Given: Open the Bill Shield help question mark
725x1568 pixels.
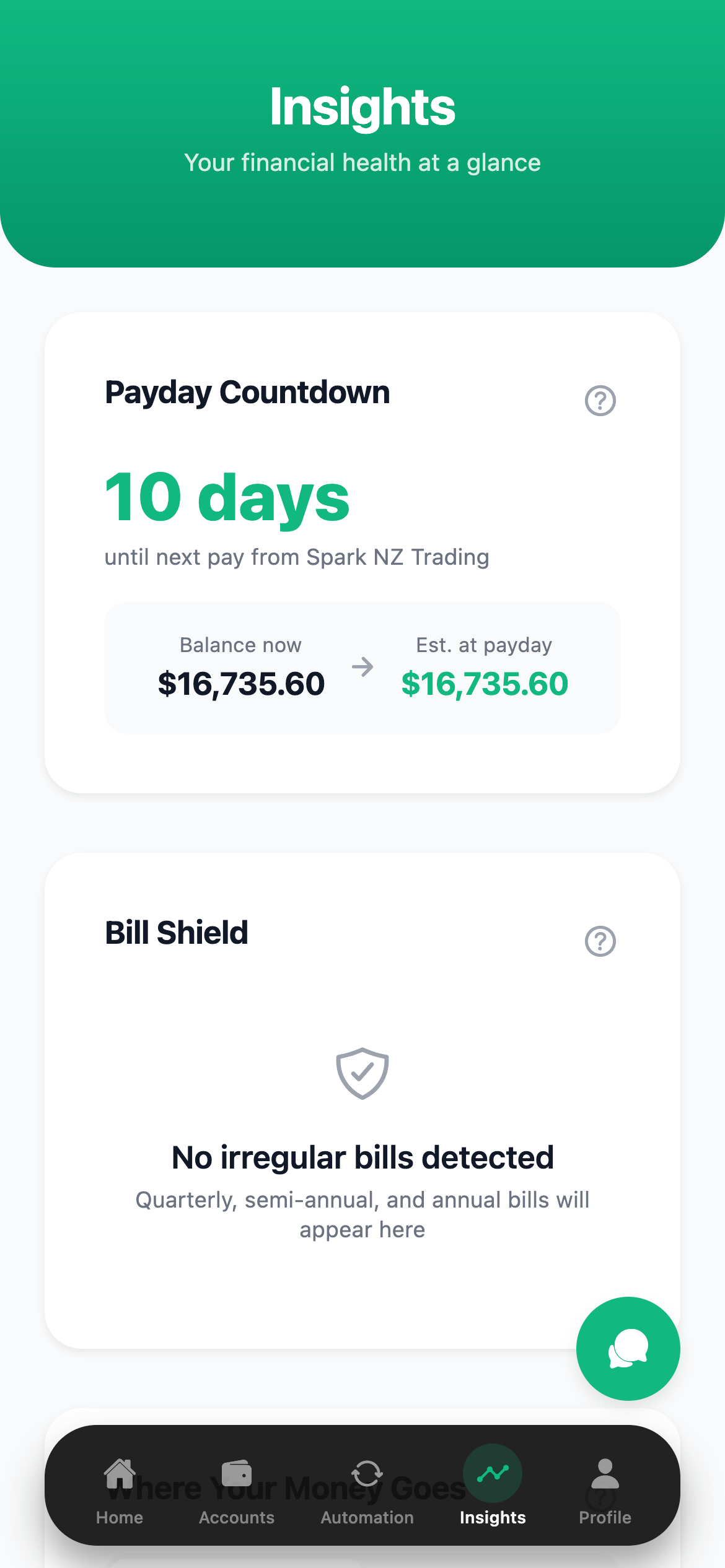Looking at the screenshot, I should tap(600, 941).
